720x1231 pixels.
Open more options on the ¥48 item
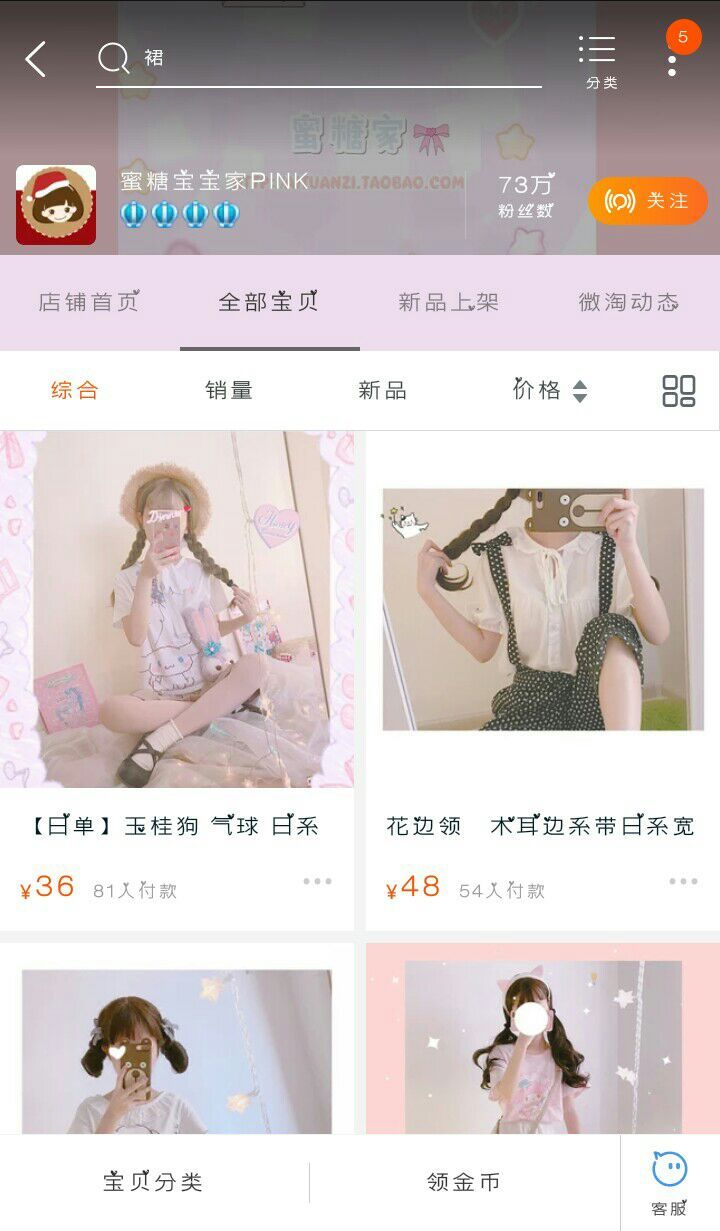tap(683, 881)
